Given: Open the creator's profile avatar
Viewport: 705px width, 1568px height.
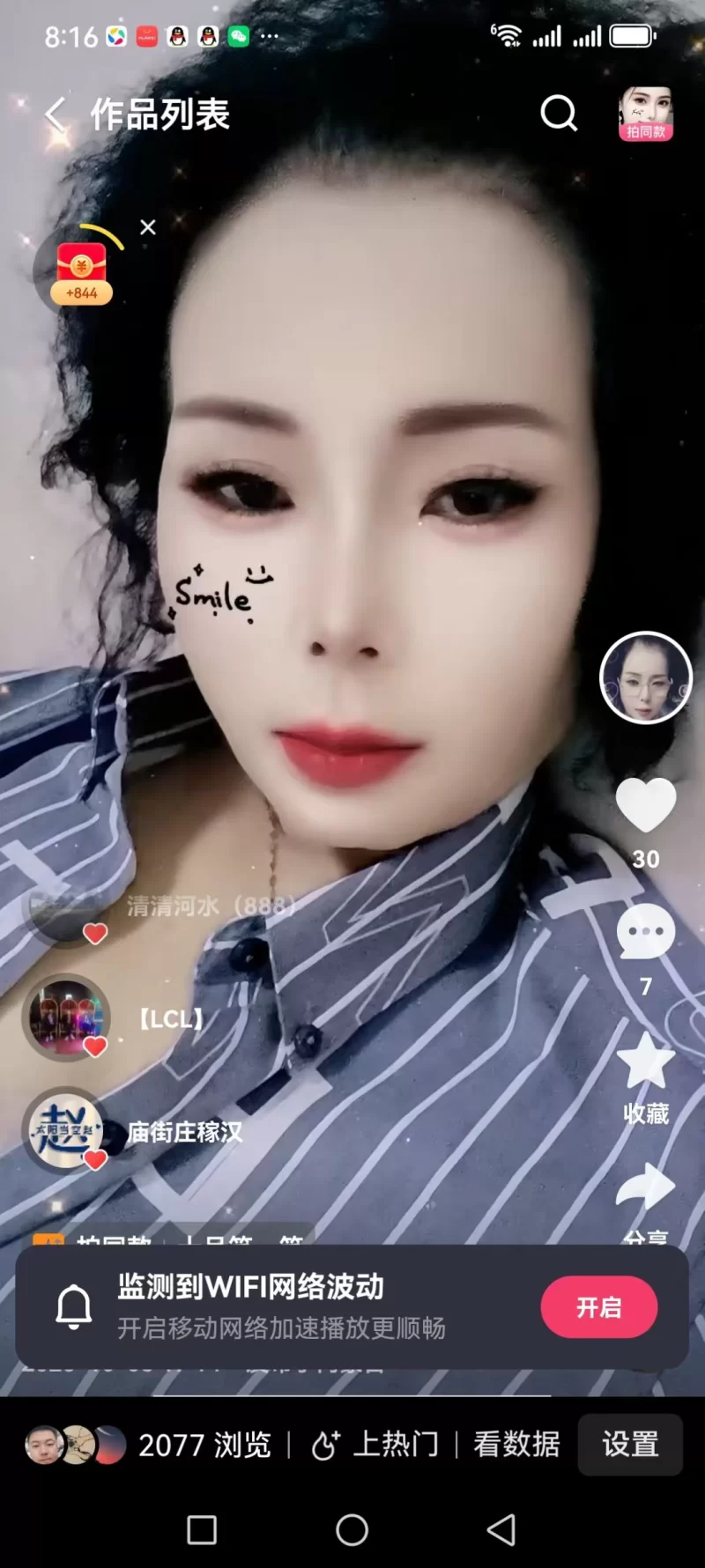Looking at the screenshot, I should pyautogui.click(x=646, y=677).
